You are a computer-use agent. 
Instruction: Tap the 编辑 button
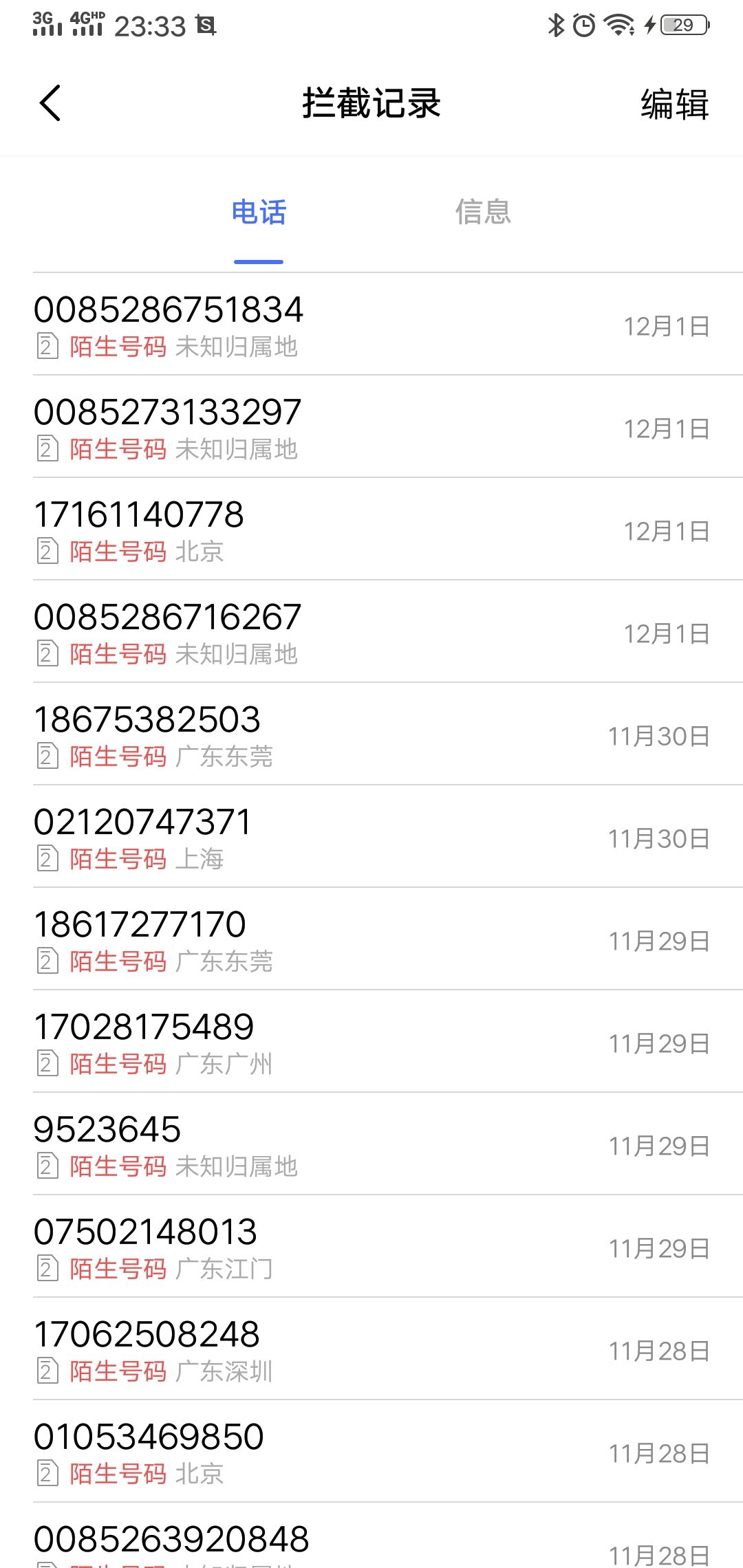coord(674,105)
